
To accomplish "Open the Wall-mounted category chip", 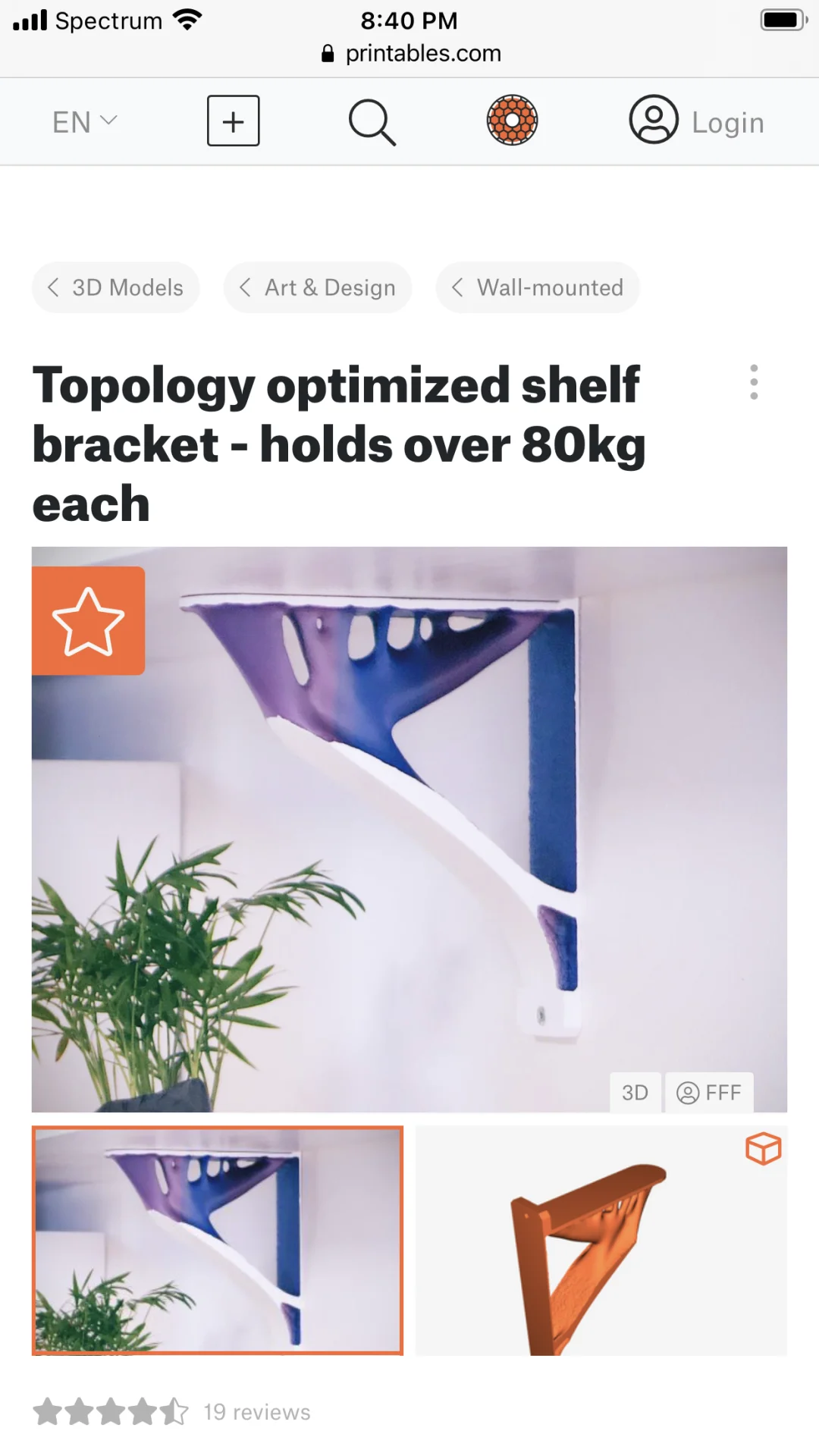I will 538,287.
